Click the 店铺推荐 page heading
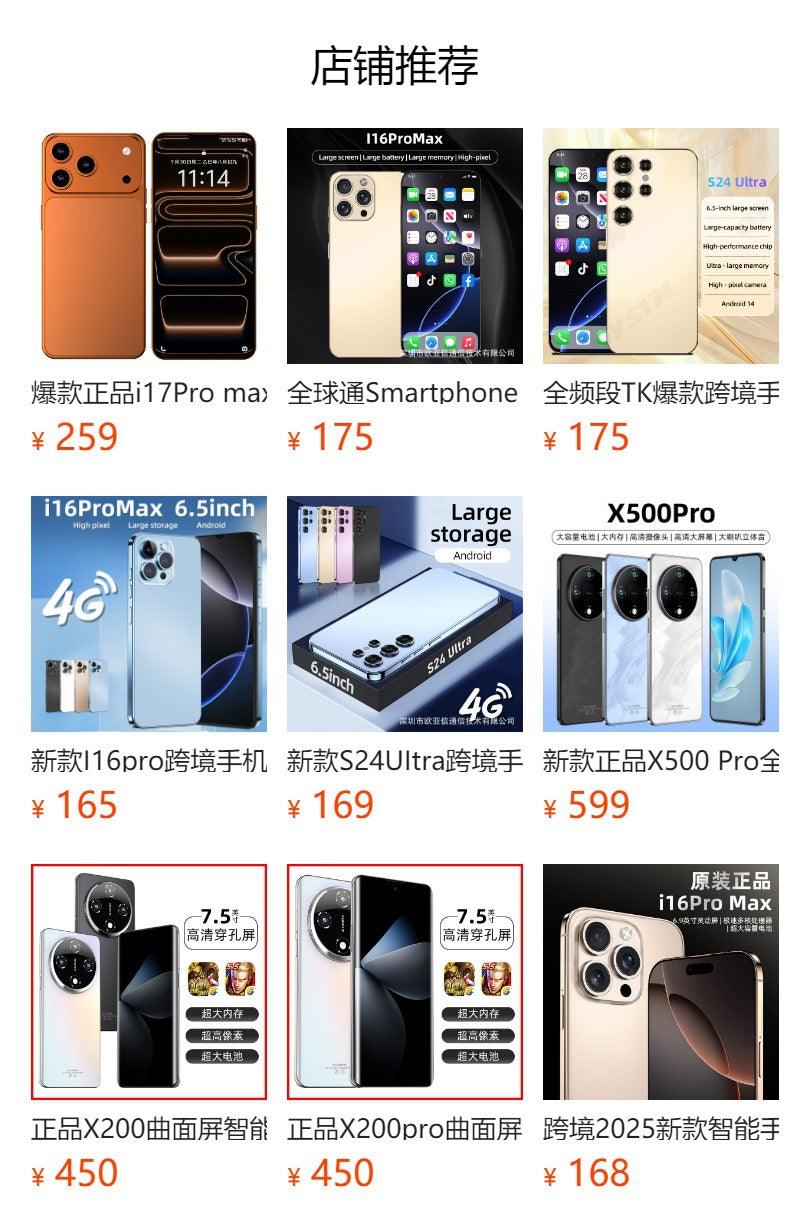Image resolution: width=790 pixels, height=1232 pixels. coord(395,64)
